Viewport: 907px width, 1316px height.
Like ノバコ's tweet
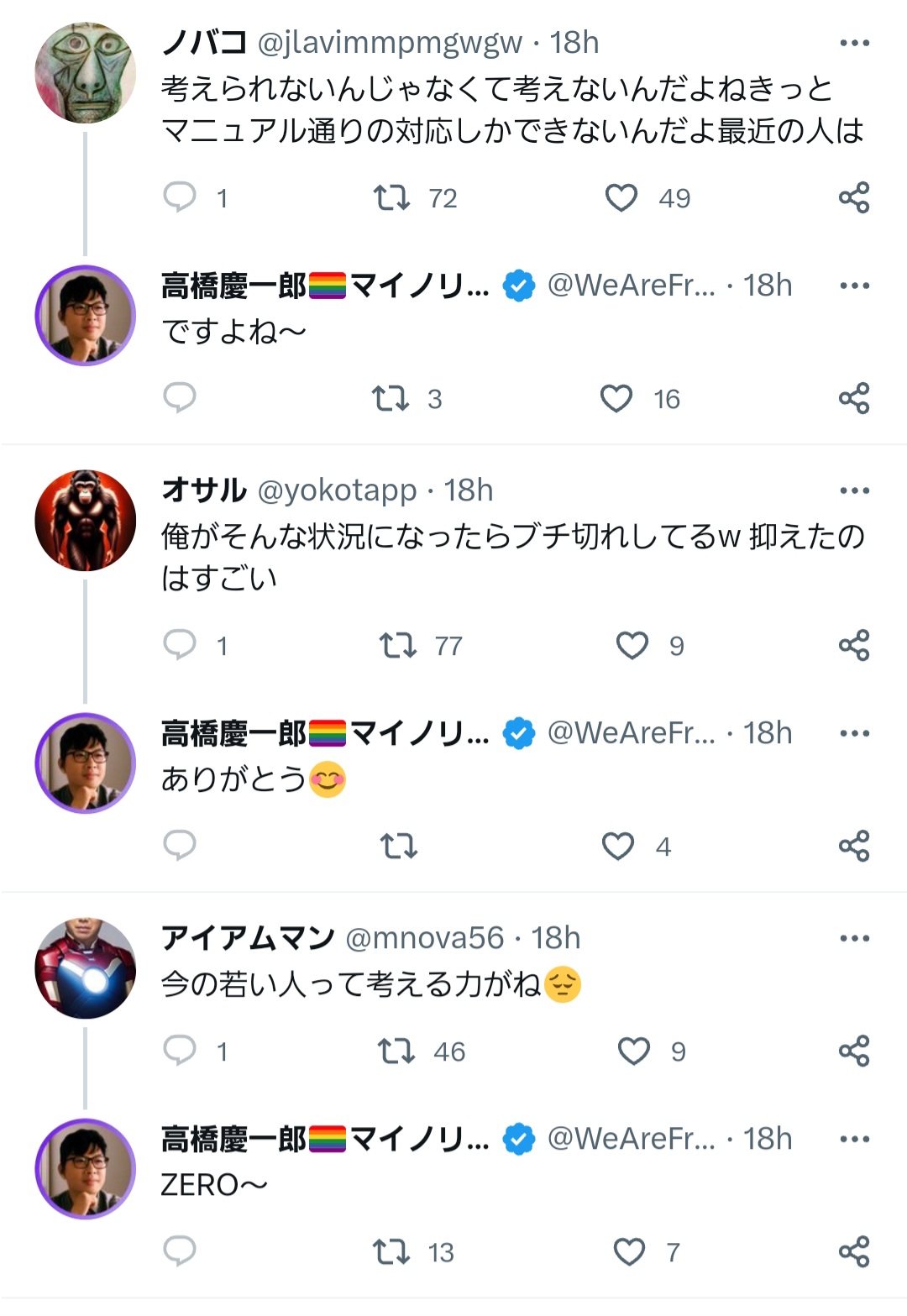click(621, 198)
